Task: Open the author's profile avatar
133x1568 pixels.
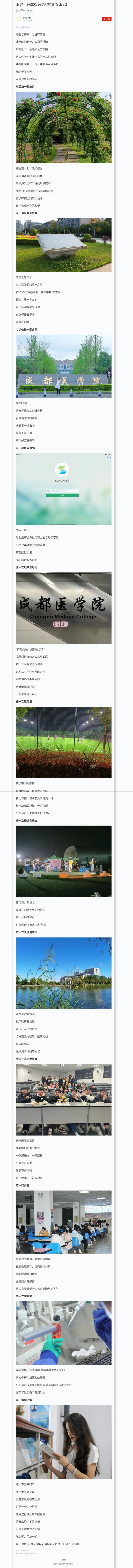Action: point(19,19)
